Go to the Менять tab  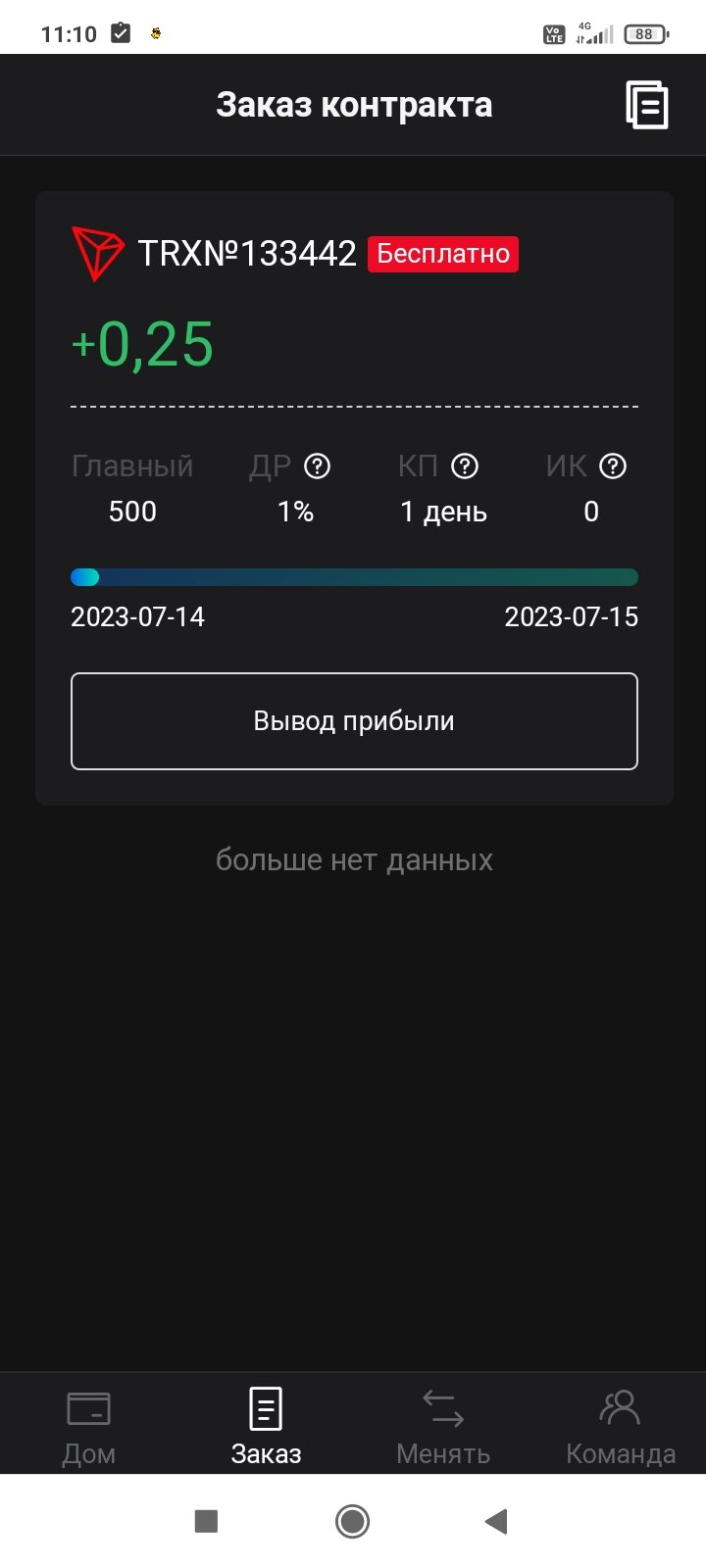(x=443, y=1427)
